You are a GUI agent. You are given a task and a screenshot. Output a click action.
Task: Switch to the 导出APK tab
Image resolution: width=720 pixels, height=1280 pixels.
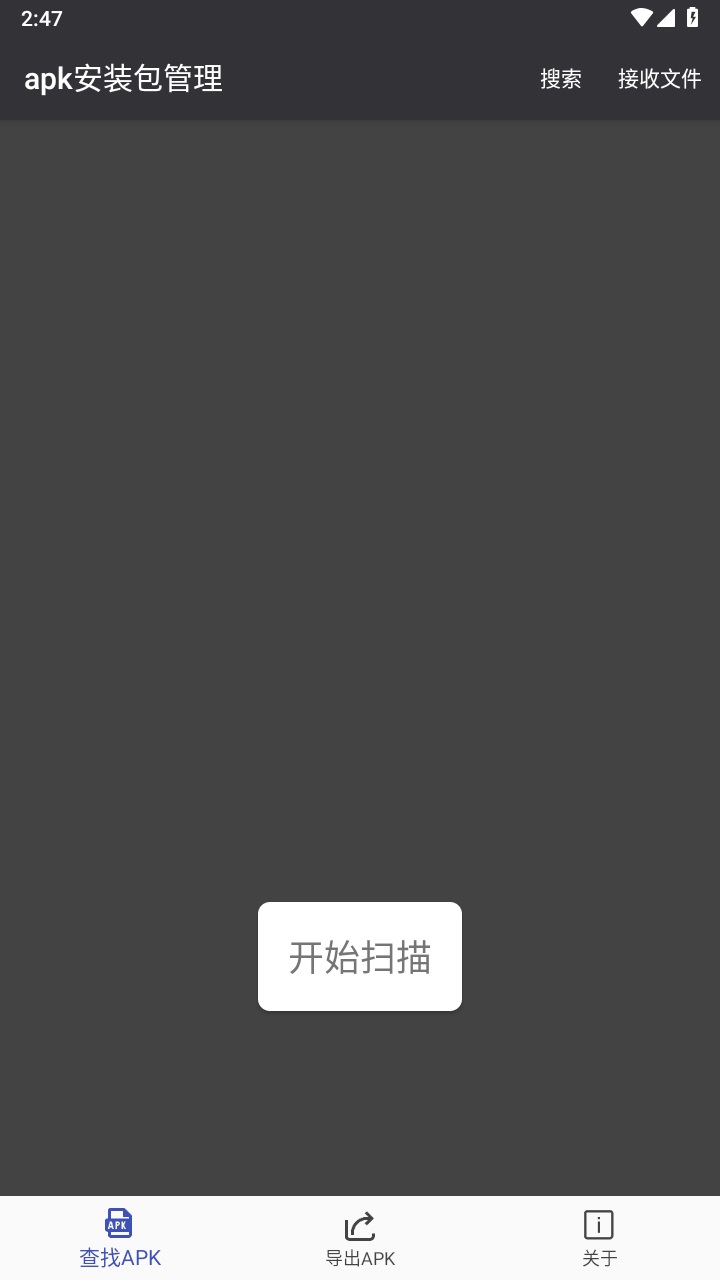(x=360, y=1238)
